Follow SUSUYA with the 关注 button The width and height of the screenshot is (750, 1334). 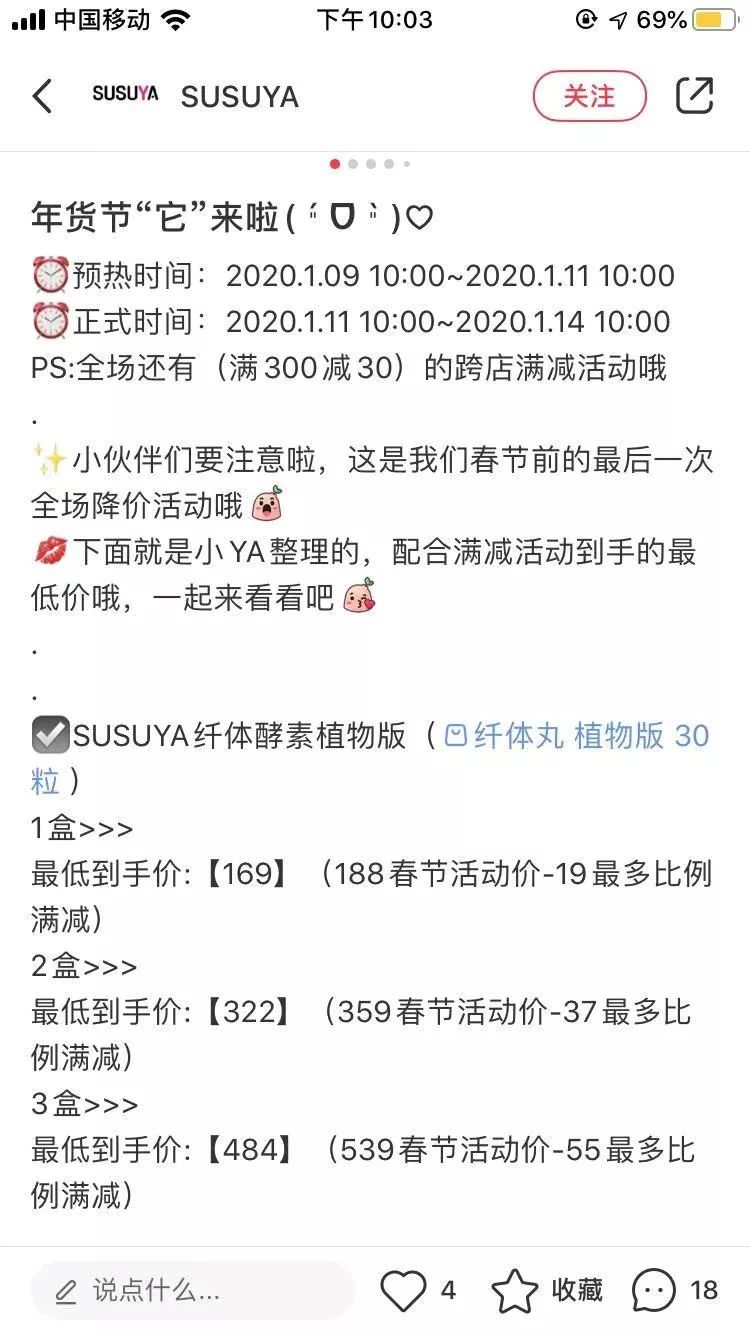589,96
